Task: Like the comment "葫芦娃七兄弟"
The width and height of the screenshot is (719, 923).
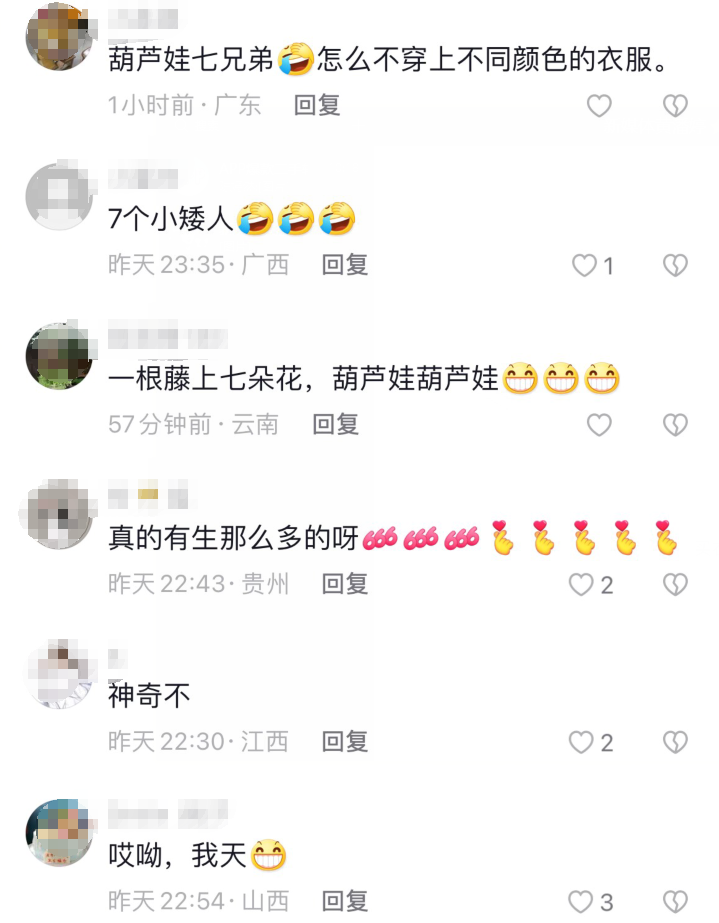Action: (598, 105)
